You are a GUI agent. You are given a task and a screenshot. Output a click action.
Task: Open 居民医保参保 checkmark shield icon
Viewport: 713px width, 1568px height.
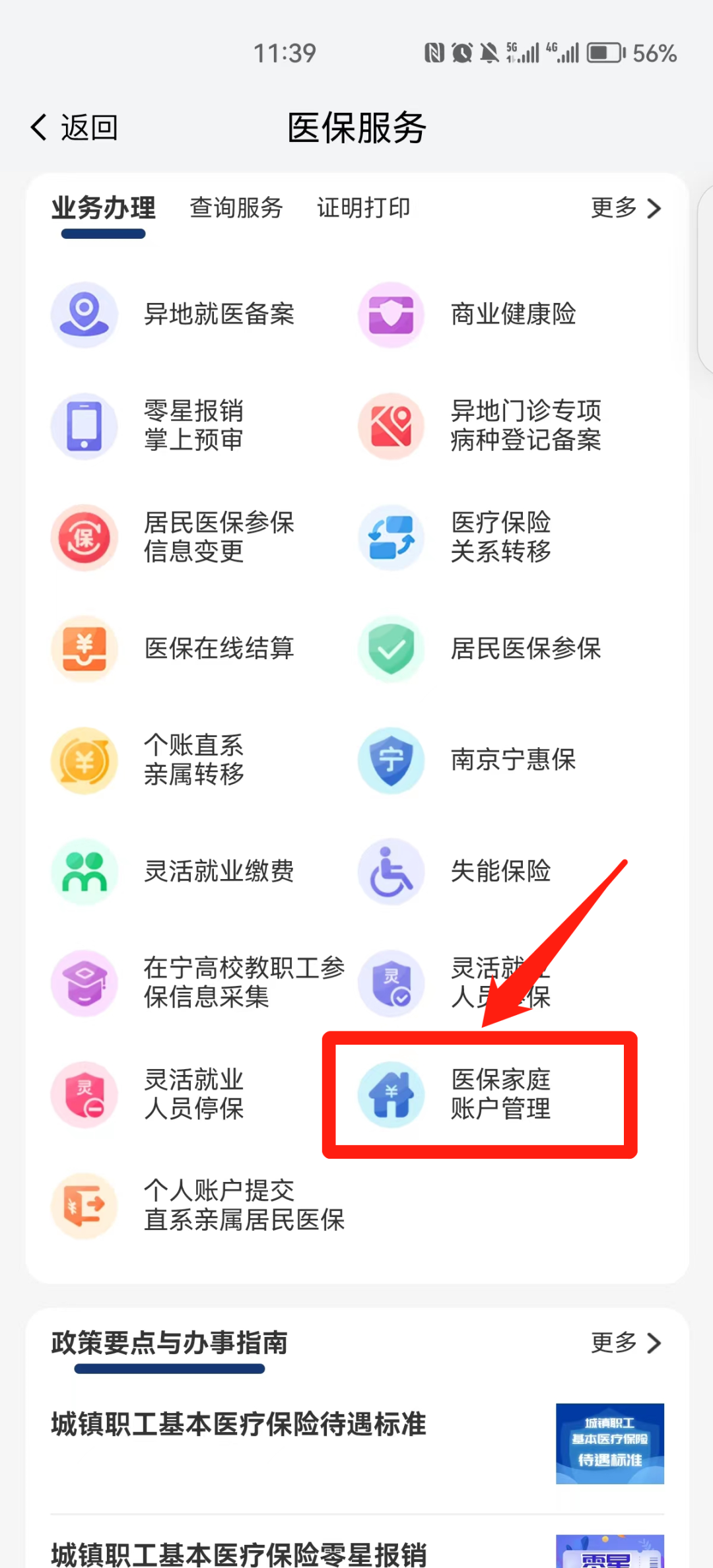(391, 649)
